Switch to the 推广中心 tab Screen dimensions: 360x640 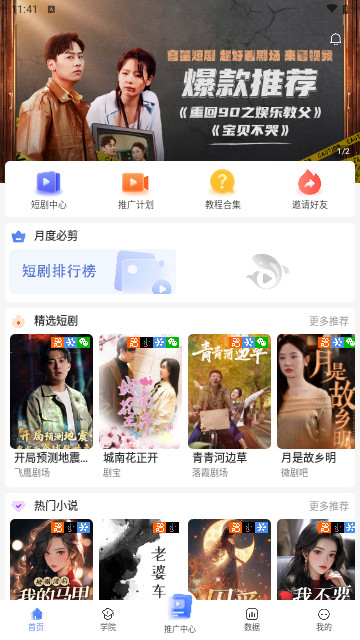point(180,614)
